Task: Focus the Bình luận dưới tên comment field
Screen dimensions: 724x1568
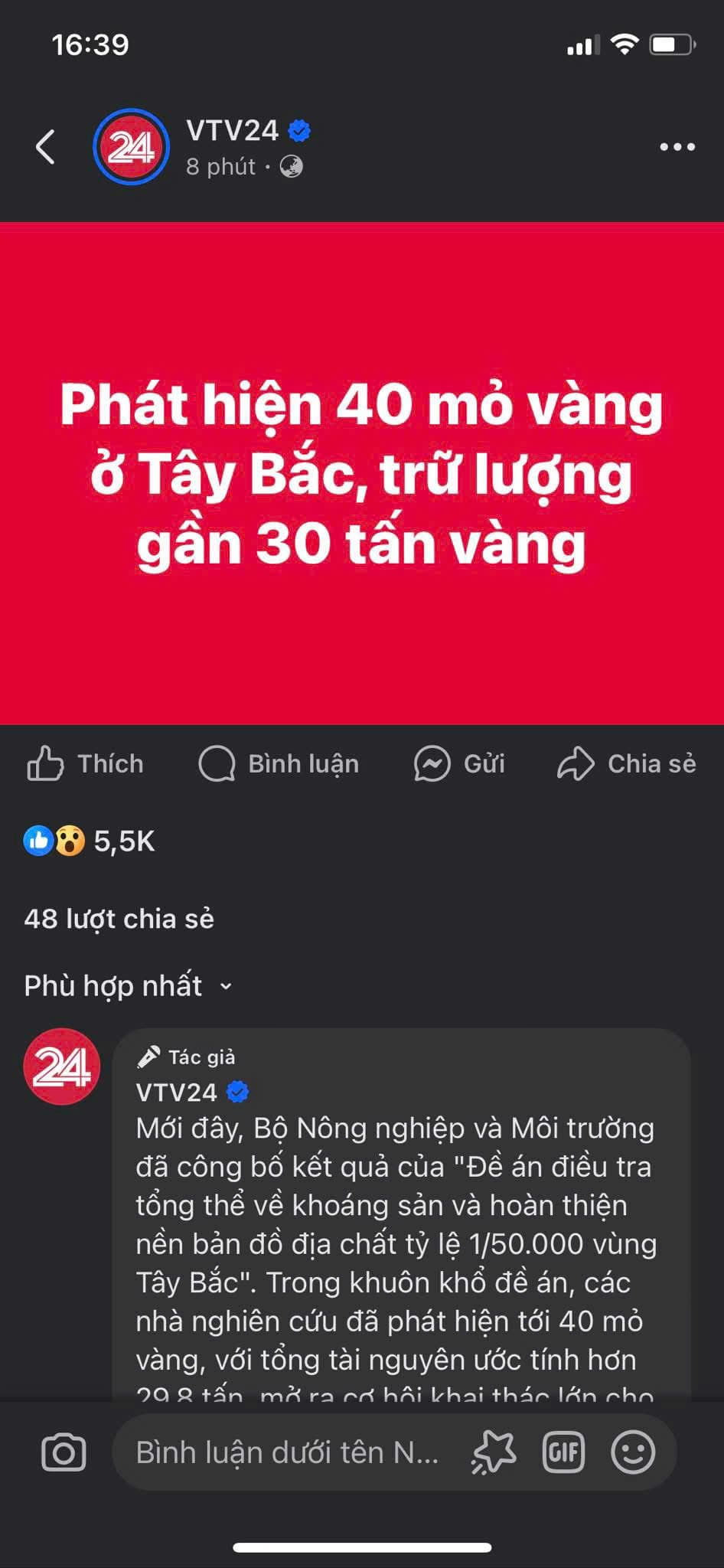Action: coord(287,1452)
